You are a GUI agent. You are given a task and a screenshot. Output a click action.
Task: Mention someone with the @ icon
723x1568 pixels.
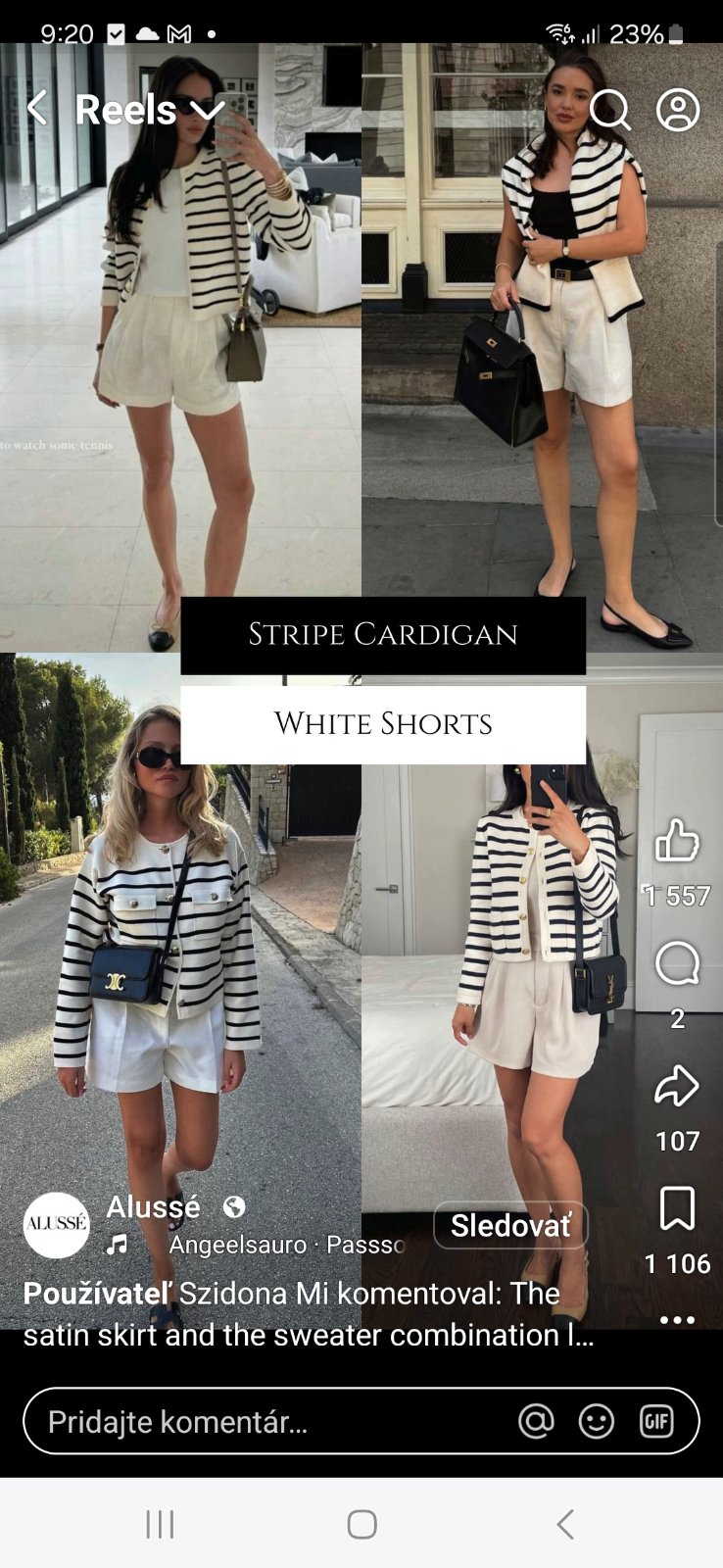click(536, 1421)
